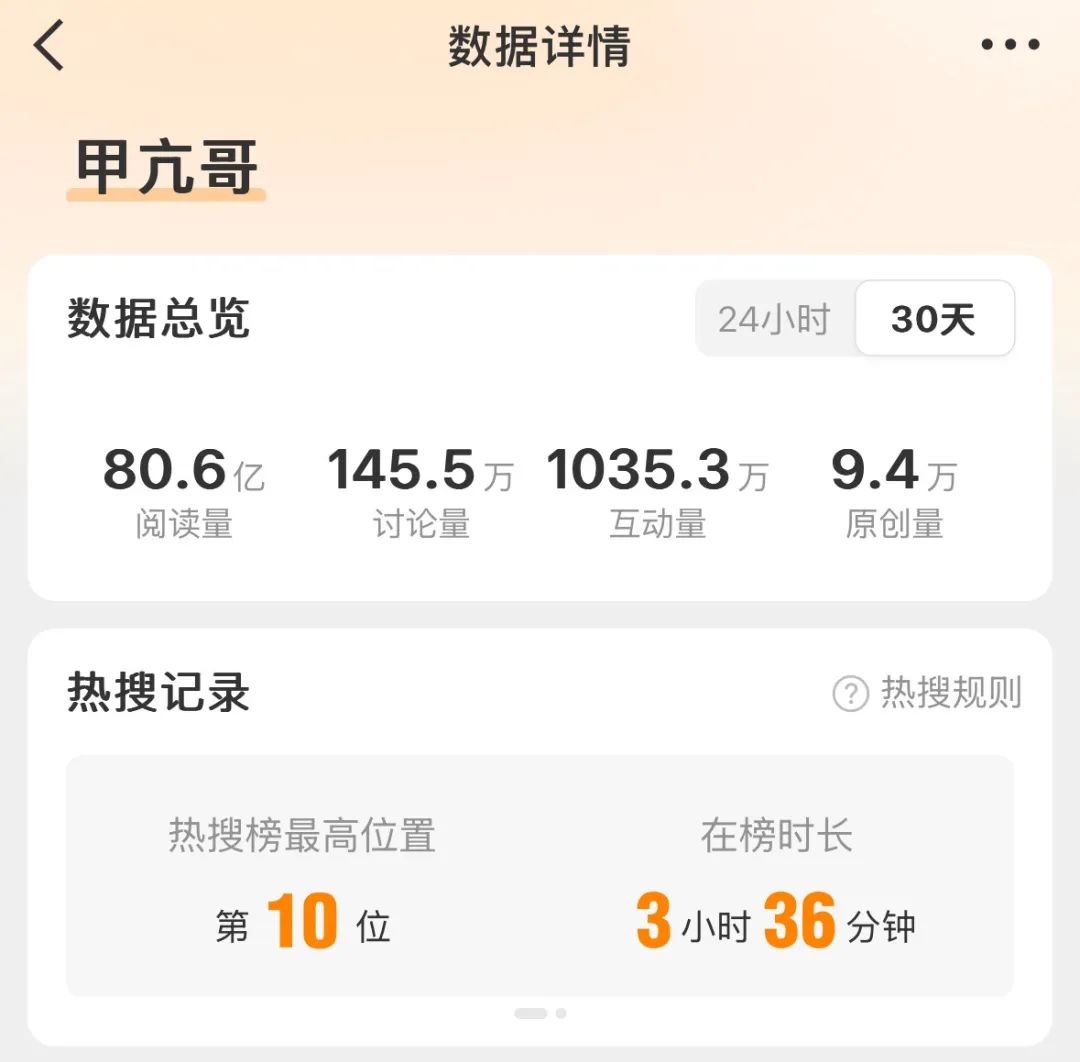Tap the page indicator below 热搜记录

coord(540,1013)
